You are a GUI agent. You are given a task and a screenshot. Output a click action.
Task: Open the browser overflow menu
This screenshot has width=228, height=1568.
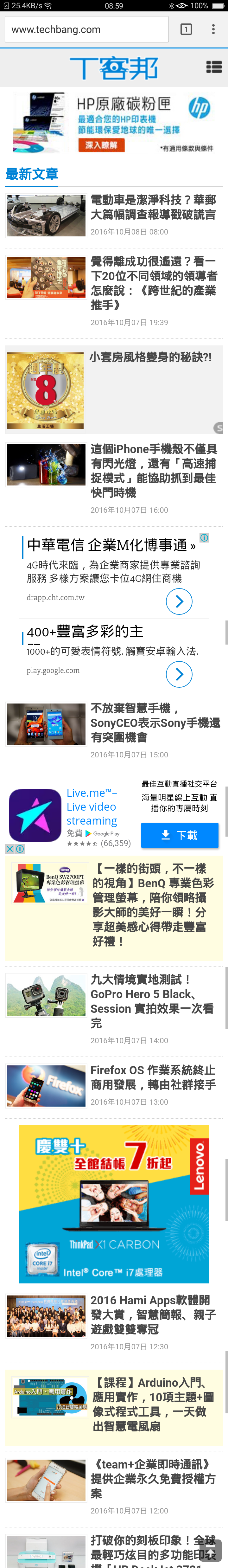point(213,29)
